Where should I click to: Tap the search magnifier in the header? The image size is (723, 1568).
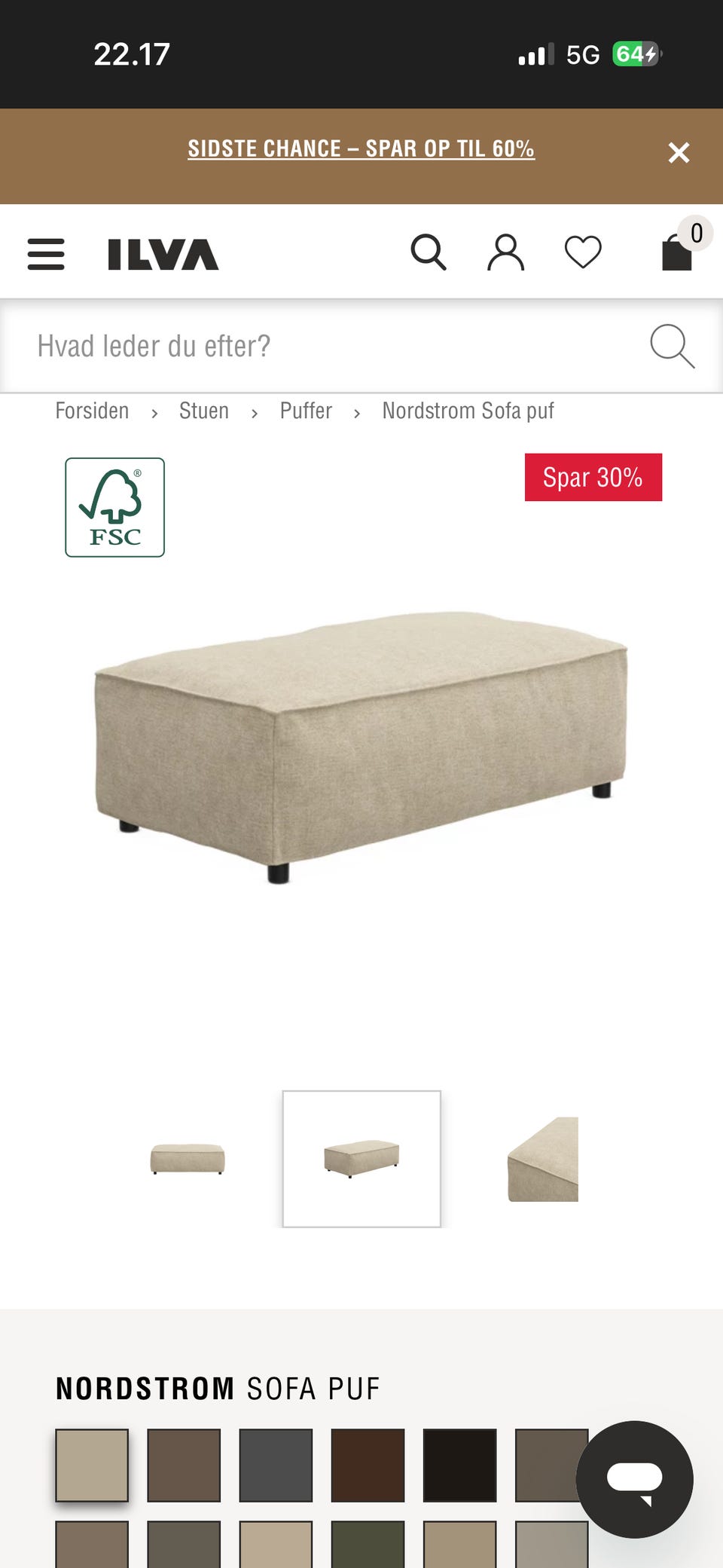[x=429, y=252]
